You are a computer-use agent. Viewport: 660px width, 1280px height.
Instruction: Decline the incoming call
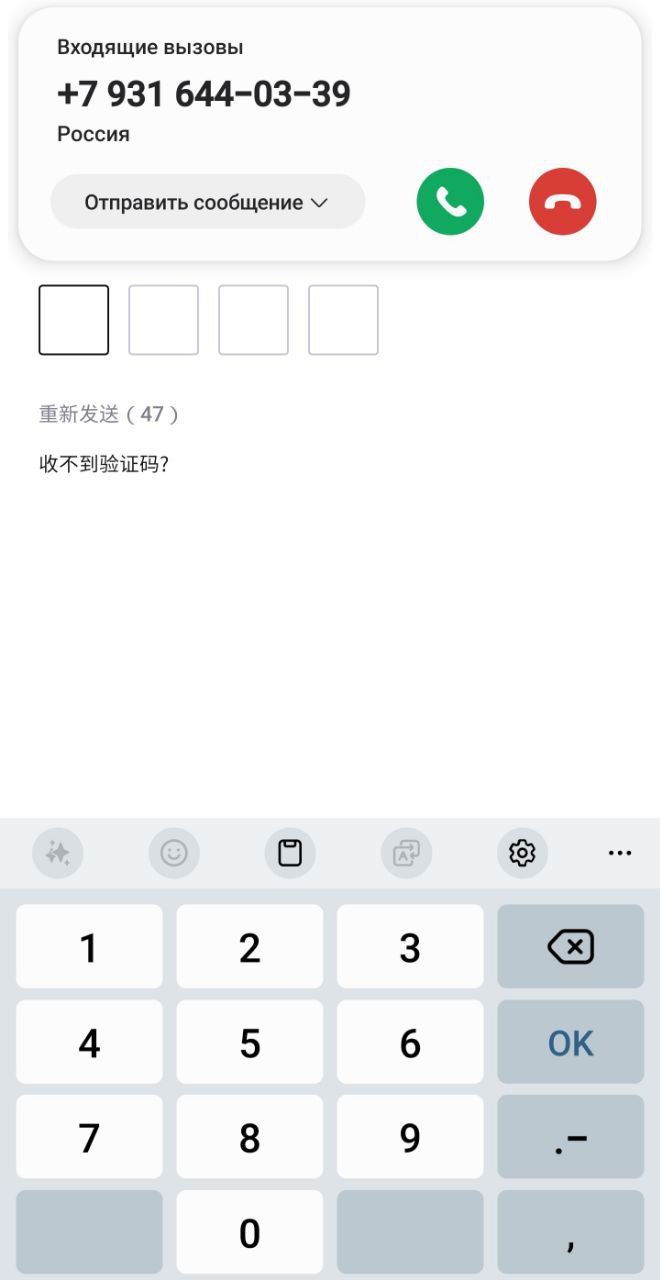[562, 202]
